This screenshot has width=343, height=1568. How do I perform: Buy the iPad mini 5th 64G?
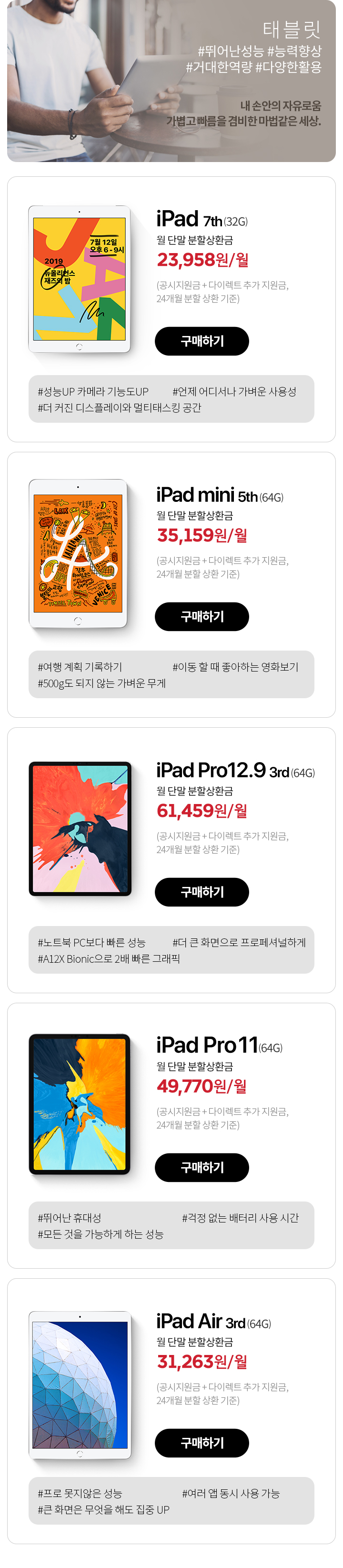[202, 616]
